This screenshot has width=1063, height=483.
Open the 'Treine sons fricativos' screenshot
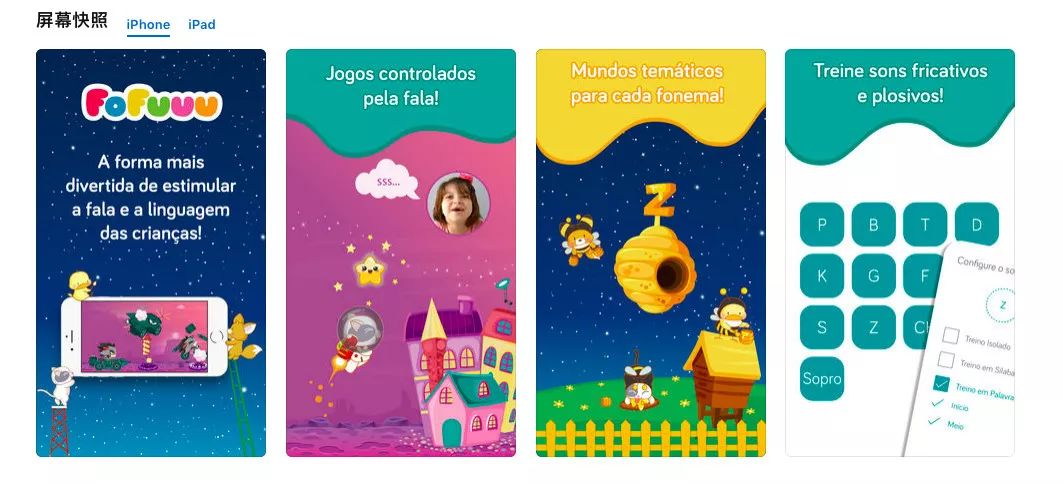point(899,253)
